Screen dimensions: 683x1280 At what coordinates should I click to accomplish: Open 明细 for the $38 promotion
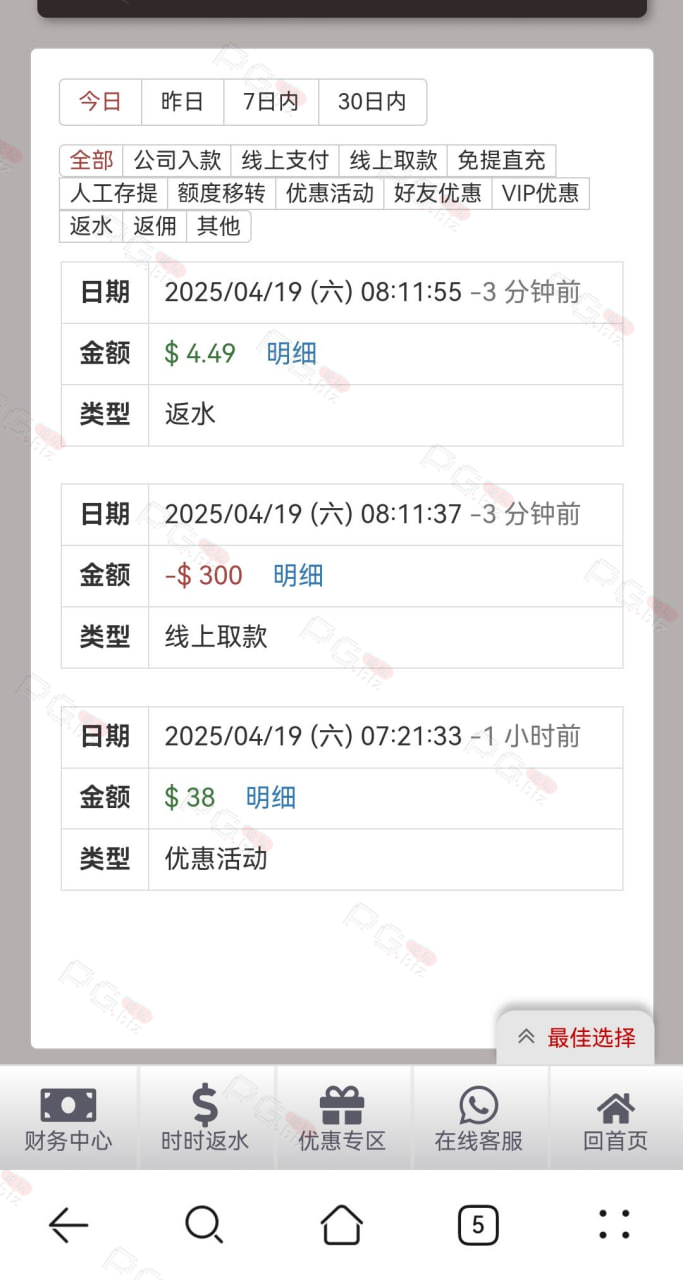click(271, 797)
